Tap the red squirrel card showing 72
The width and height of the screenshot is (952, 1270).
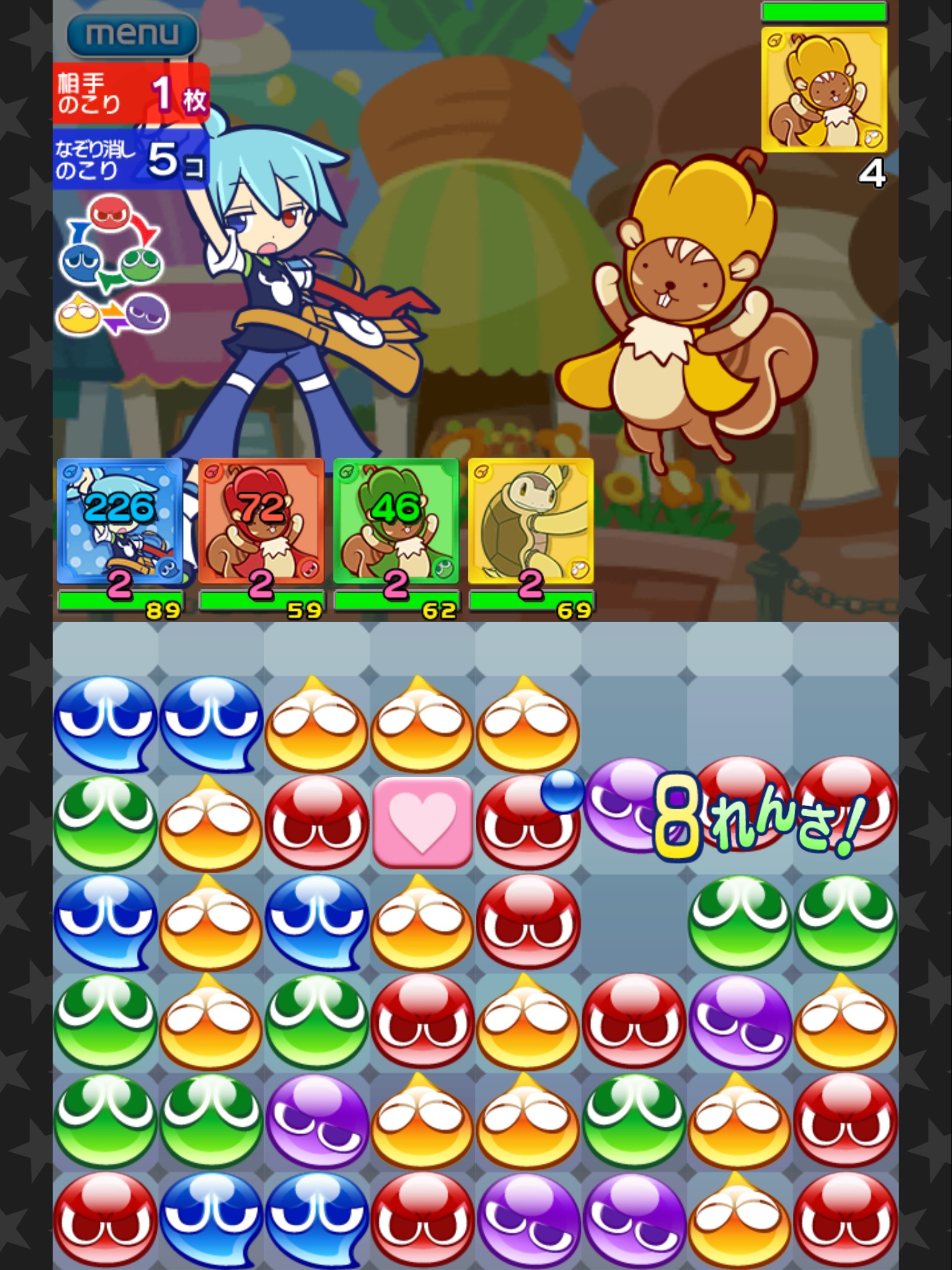tap(261, 521)
